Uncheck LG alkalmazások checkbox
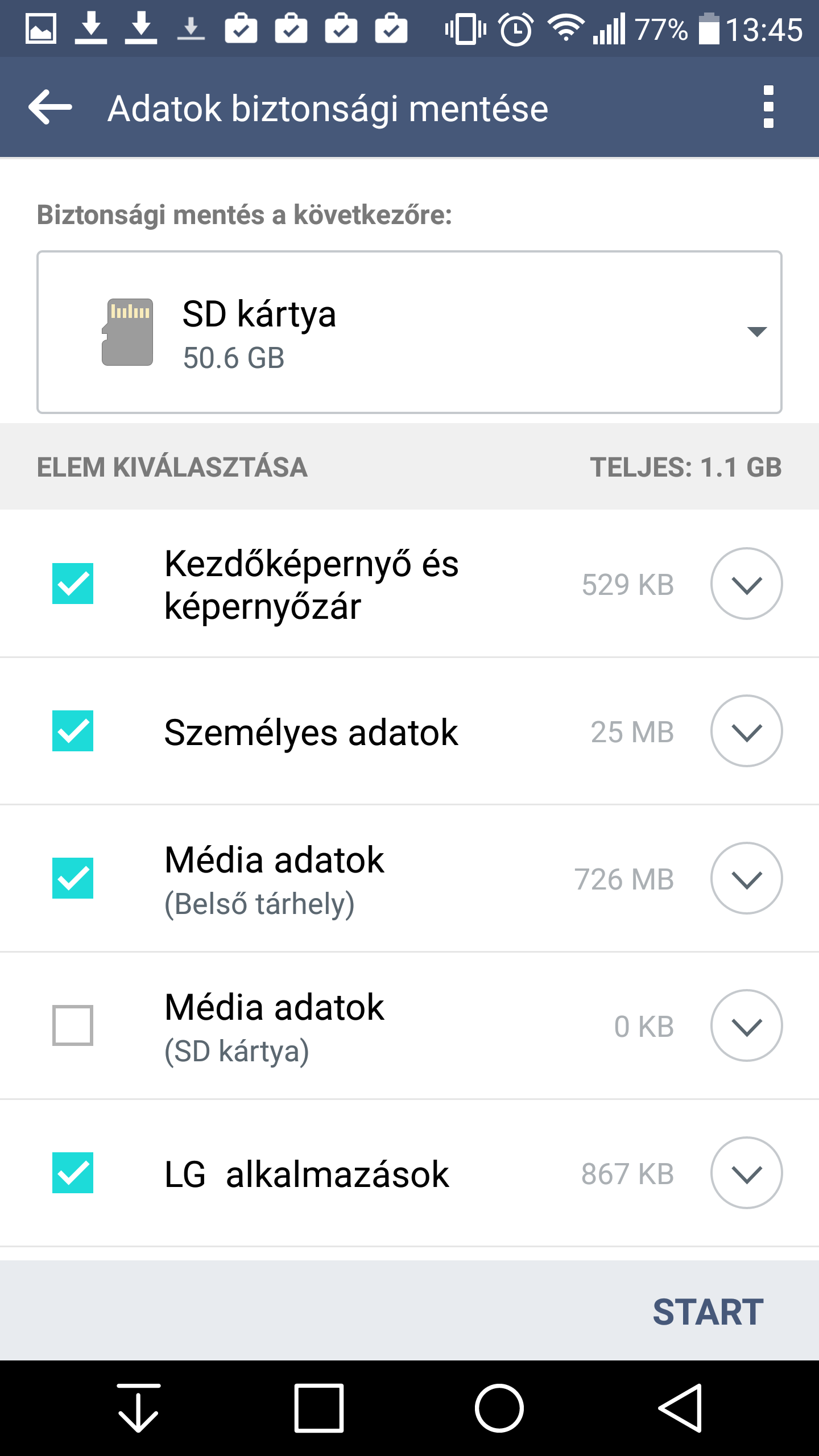819x1456 pixels. tap(73, 1173)
